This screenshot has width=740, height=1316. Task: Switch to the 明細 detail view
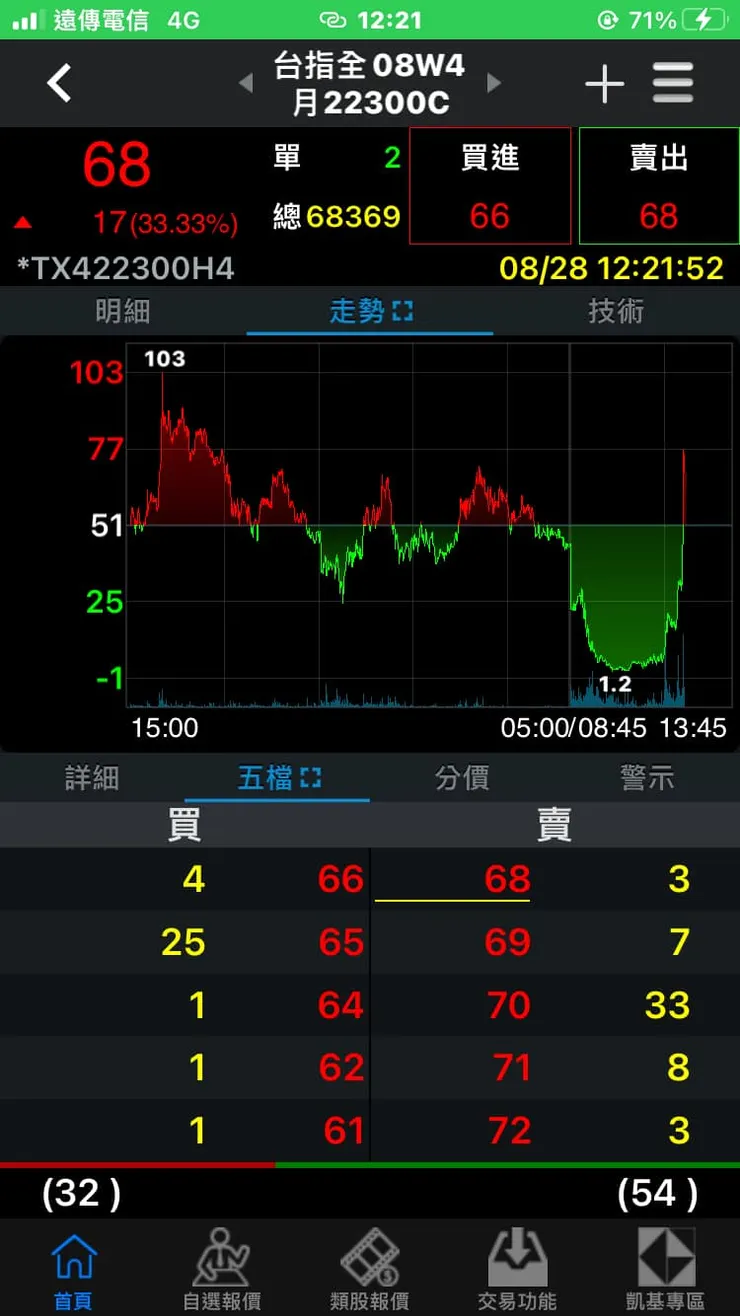[x=123, y=311]
